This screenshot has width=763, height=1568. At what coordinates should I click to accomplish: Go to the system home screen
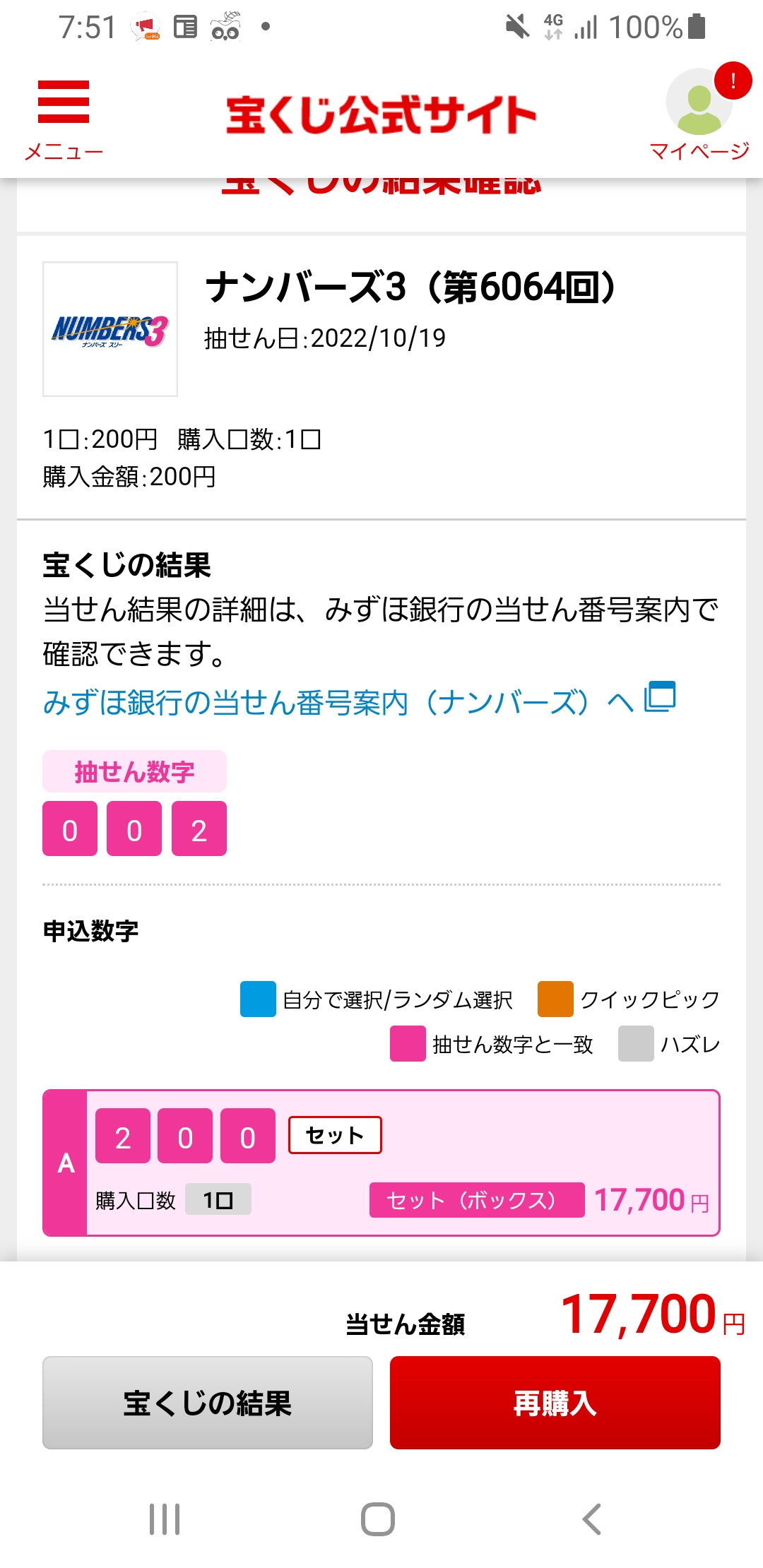tap(378, 1519)
